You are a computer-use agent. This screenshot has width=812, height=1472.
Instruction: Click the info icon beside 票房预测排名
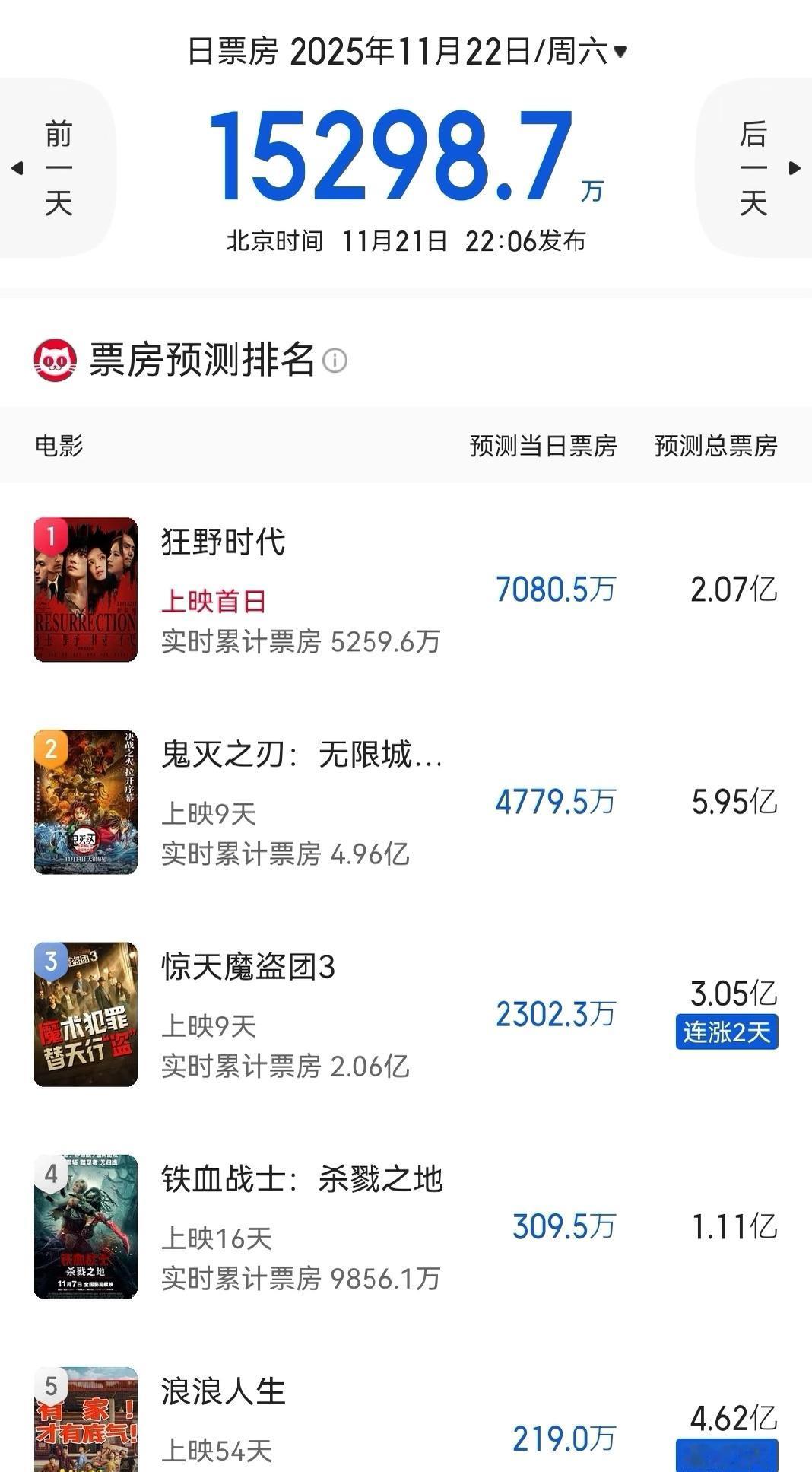point(335,362)
